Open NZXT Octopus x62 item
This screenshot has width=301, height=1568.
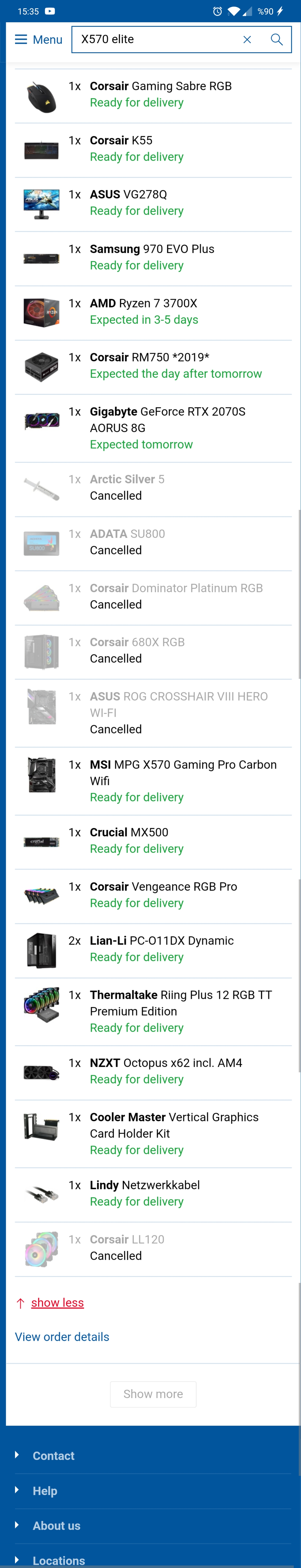tap(166, 1063)
